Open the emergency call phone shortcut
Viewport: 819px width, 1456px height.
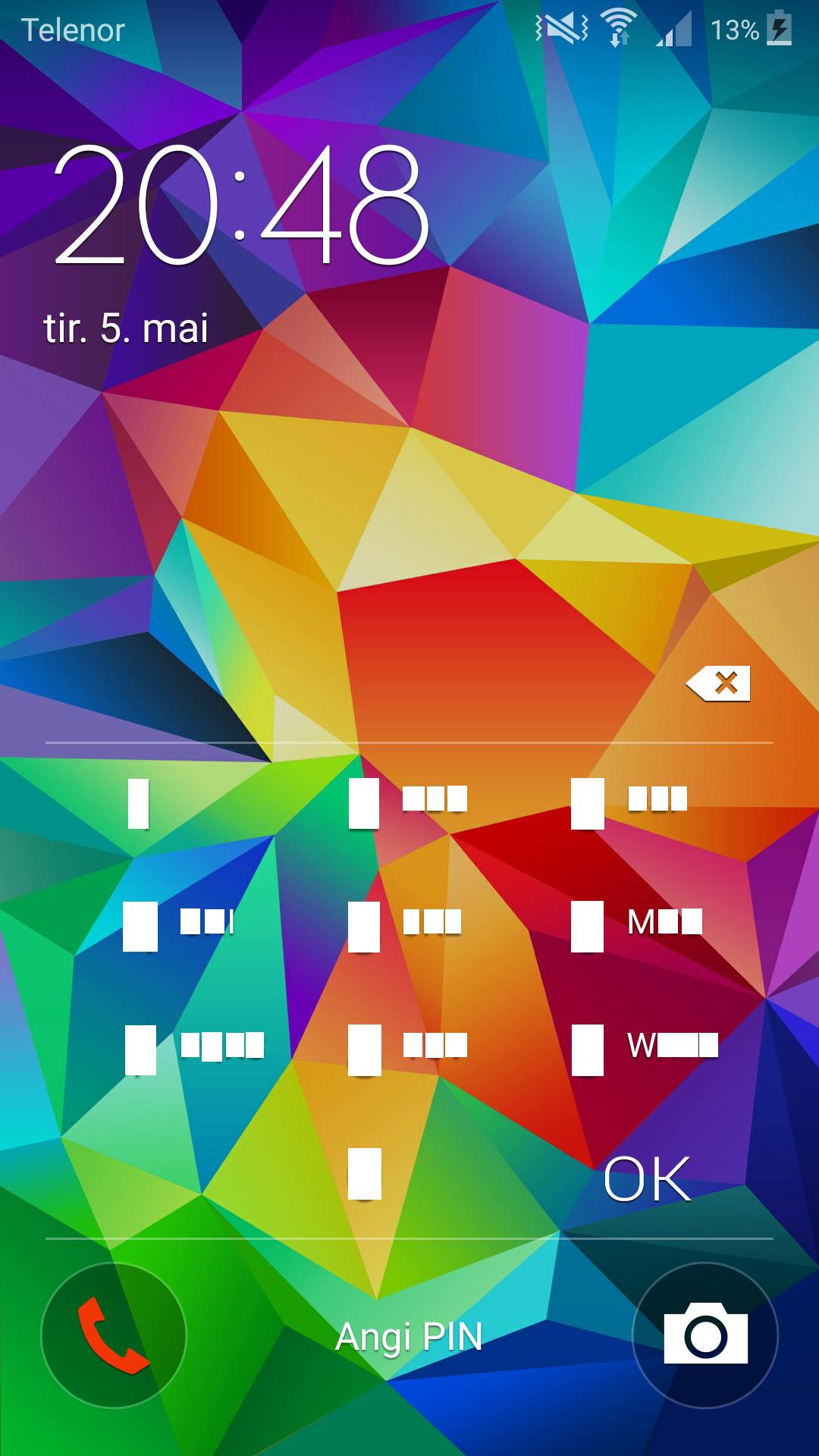point(113,1335)
